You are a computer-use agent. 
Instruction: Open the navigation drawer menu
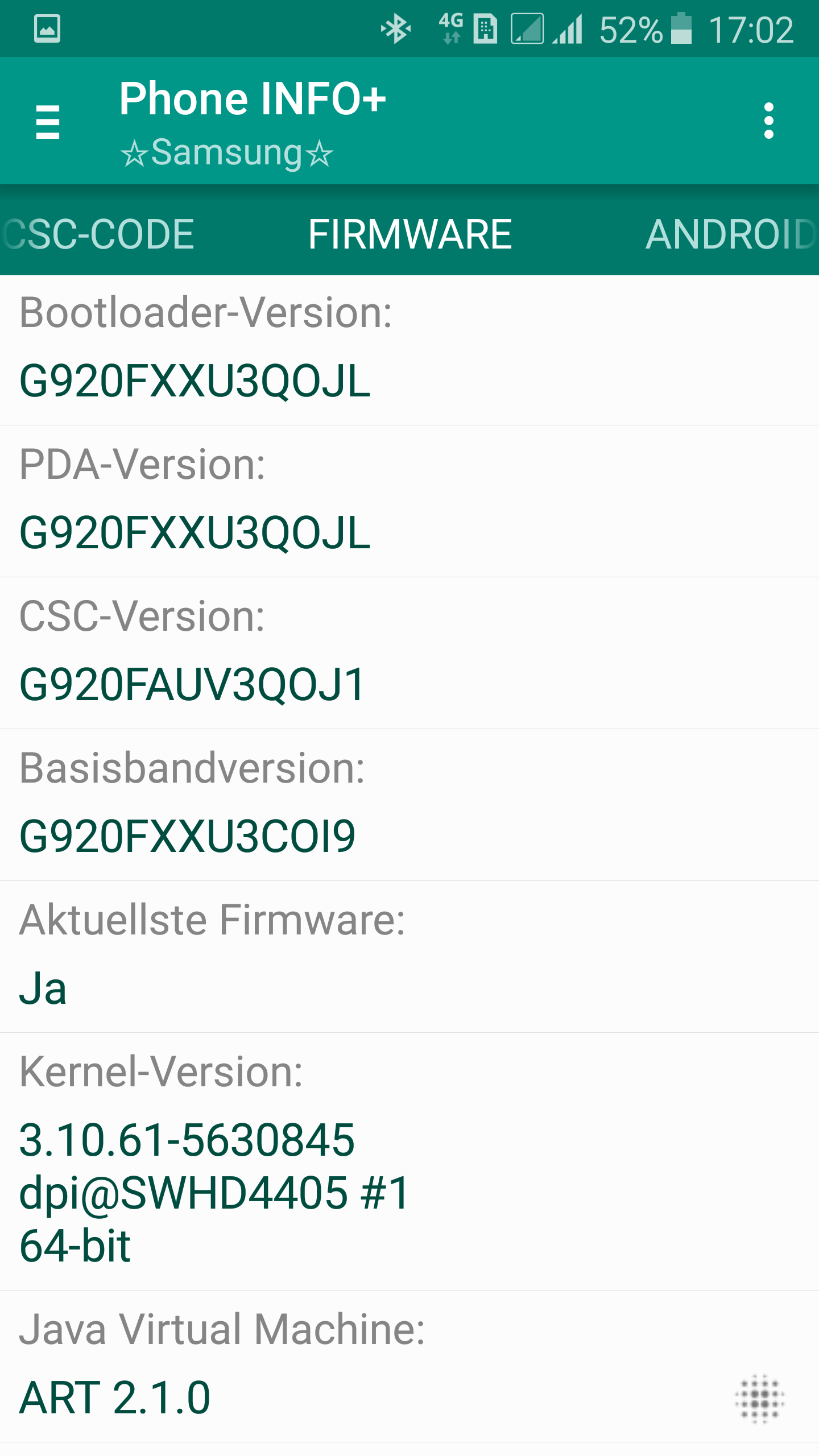(x=48, y=121)
